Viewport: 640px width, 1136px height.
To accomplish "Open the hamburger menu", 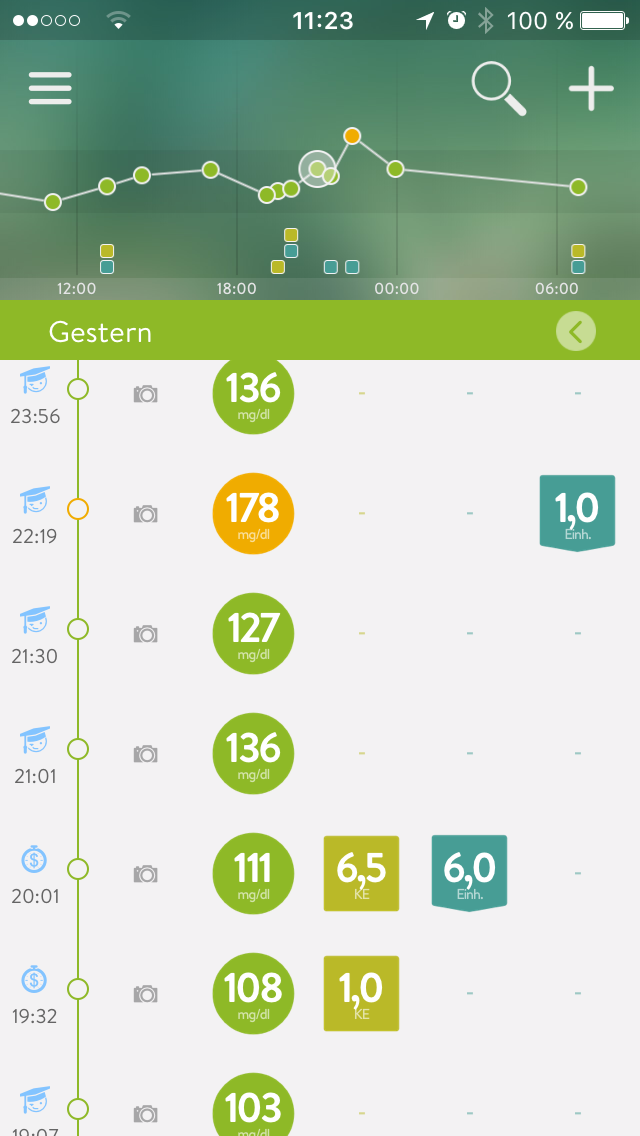I will [x=50, y=88].
